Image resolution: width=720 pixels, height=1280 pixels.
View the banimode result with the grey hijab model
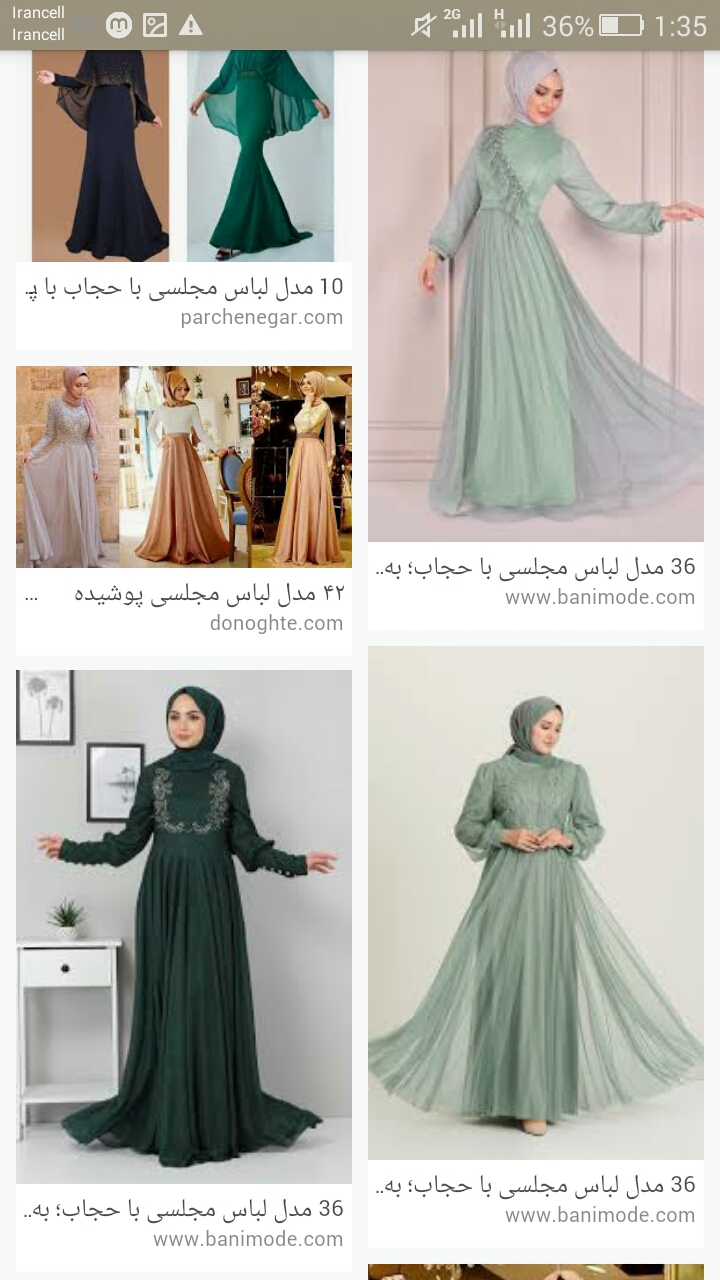tap(535, 300)
